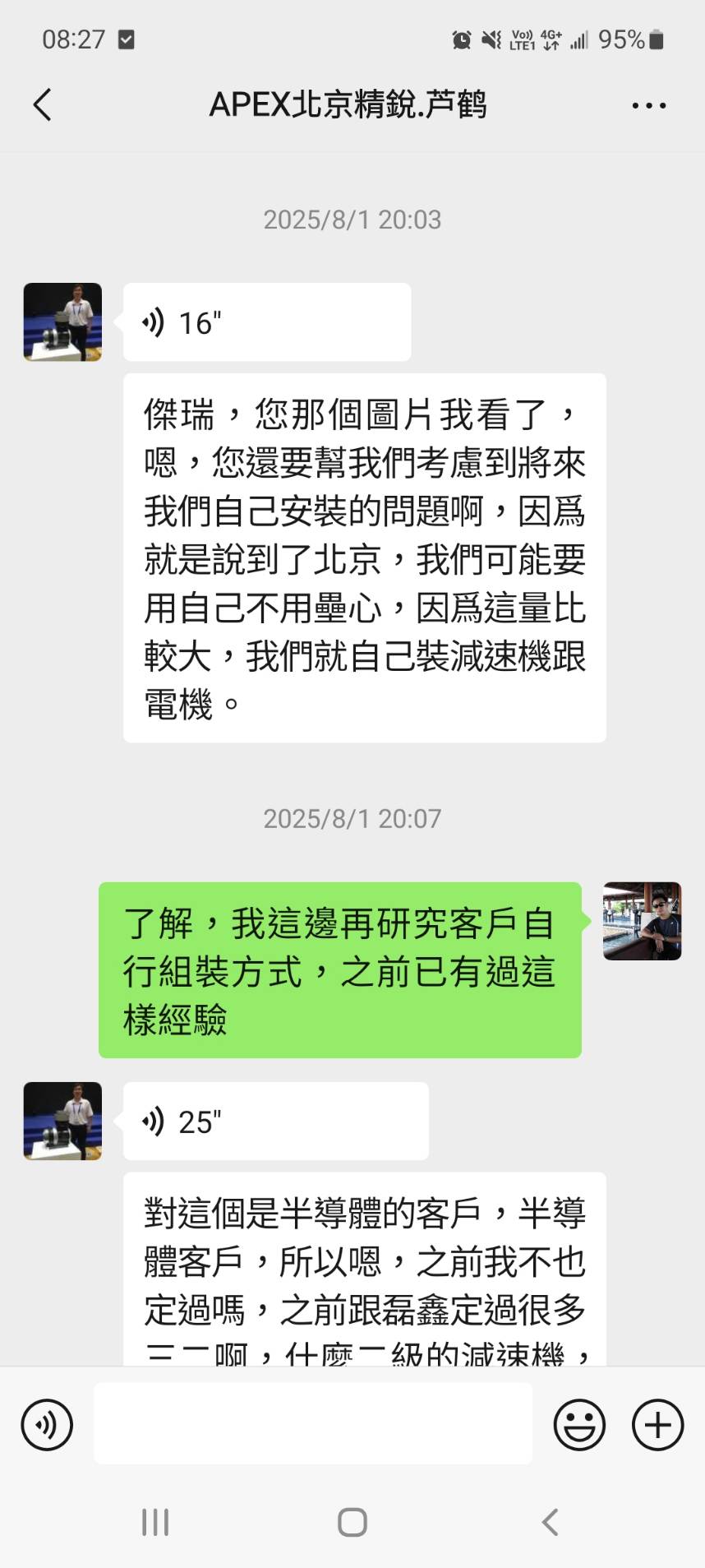Go to the phone home screen
Screen dimensions: 705x1568
click(352, 1522)
